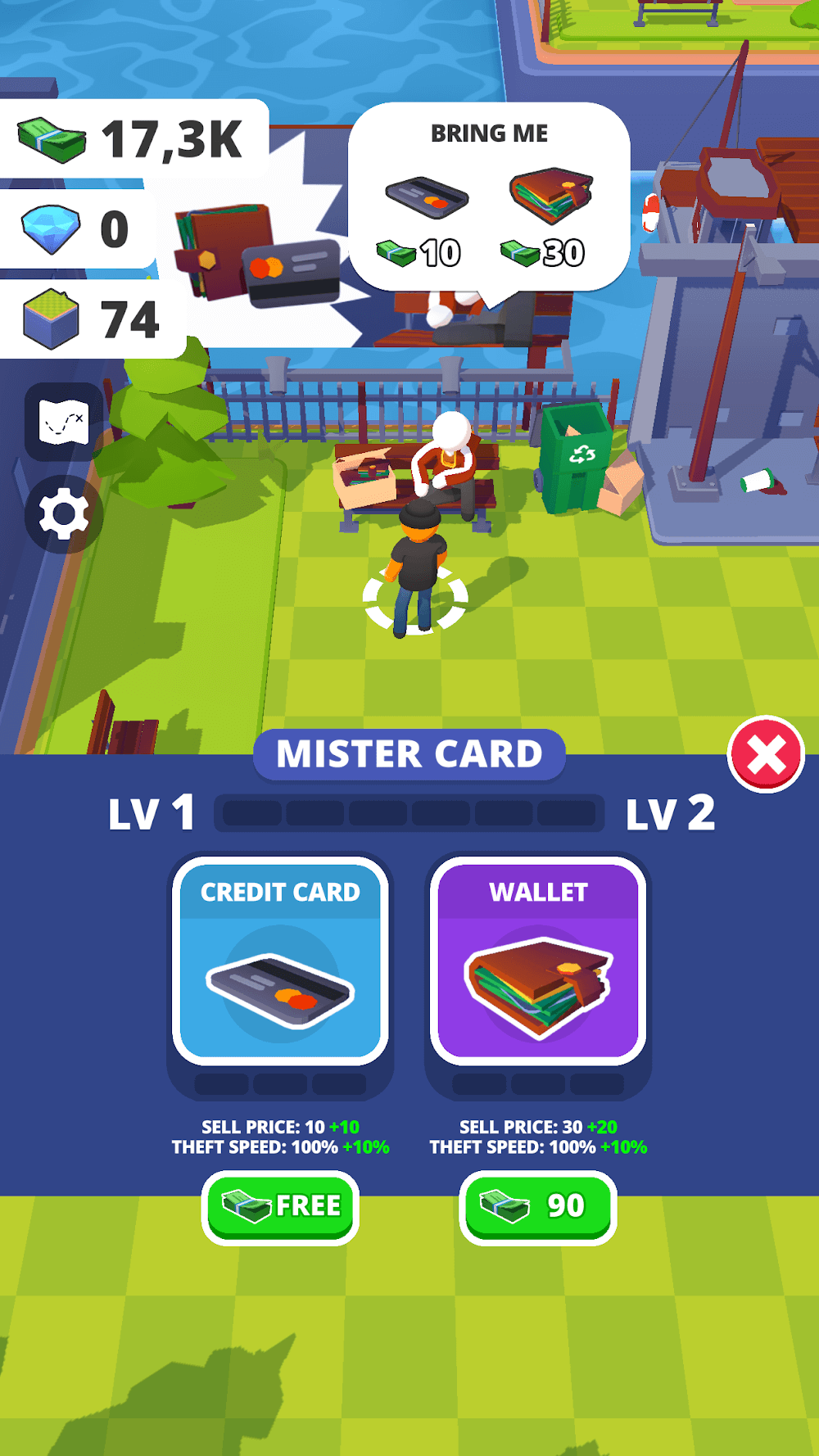Open the settings gear
Viewport: 819px width, 1456px height.
(x=64, y=514)
